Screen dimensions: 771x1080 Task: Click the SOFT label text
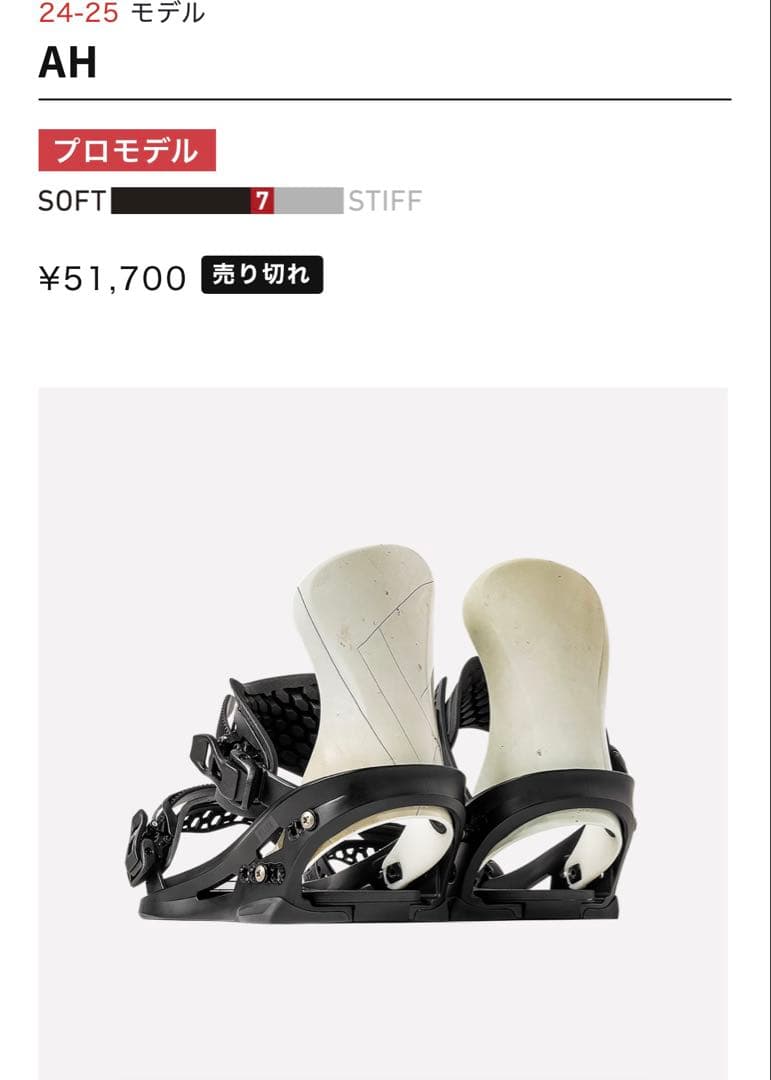[68, 202]
